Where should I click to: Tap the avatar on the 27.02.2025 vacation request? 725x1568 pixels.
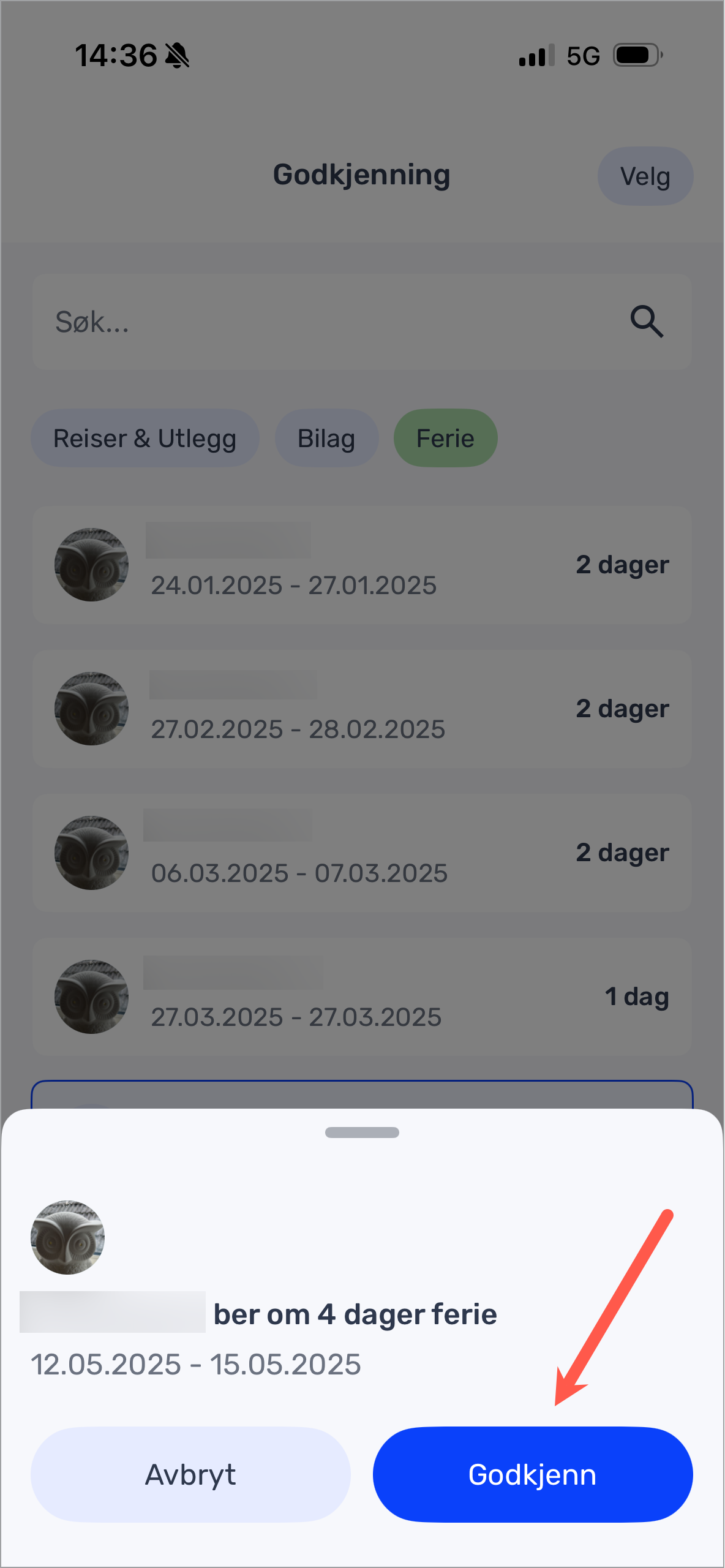pyautogui.click(x=91, y=708)
